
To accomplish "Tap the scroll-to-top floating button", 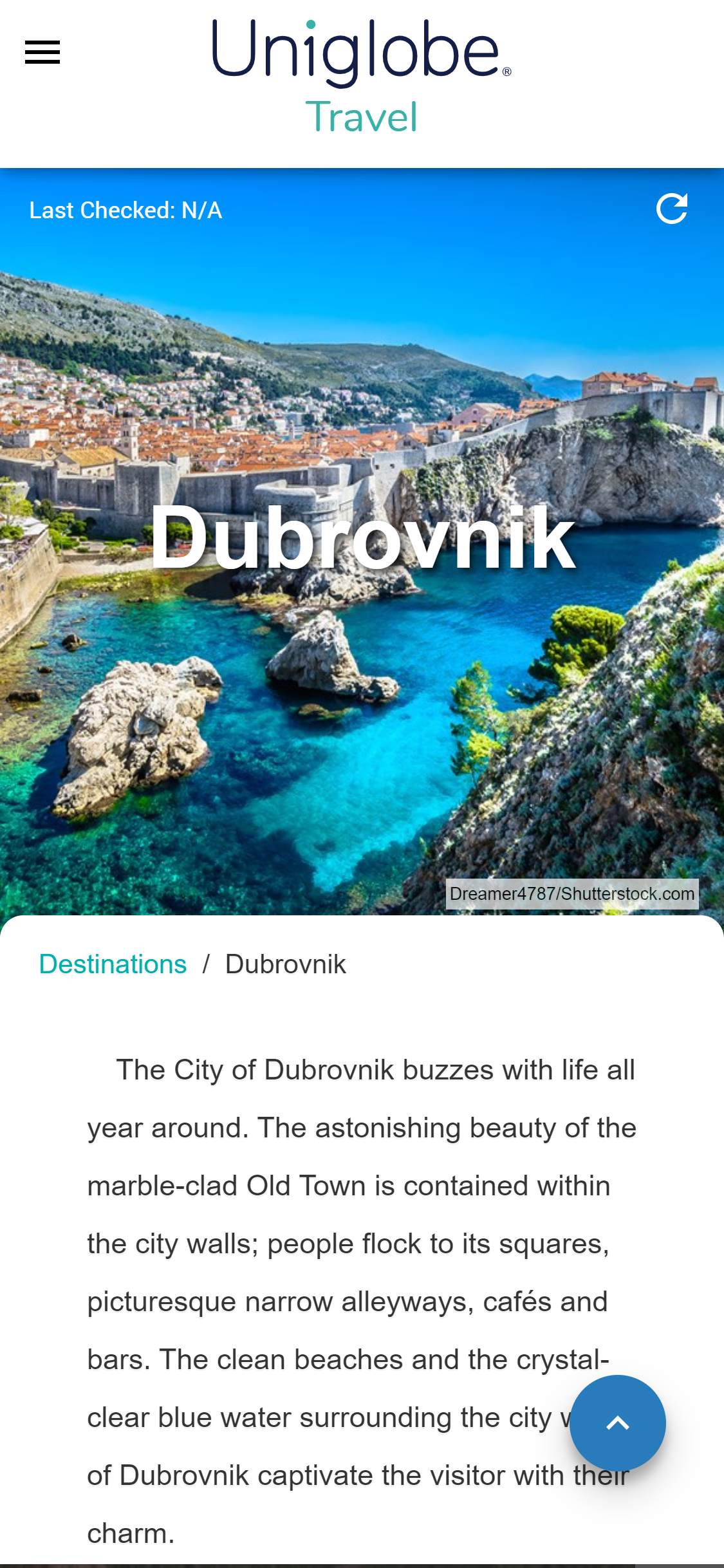I will point(617,1423).
